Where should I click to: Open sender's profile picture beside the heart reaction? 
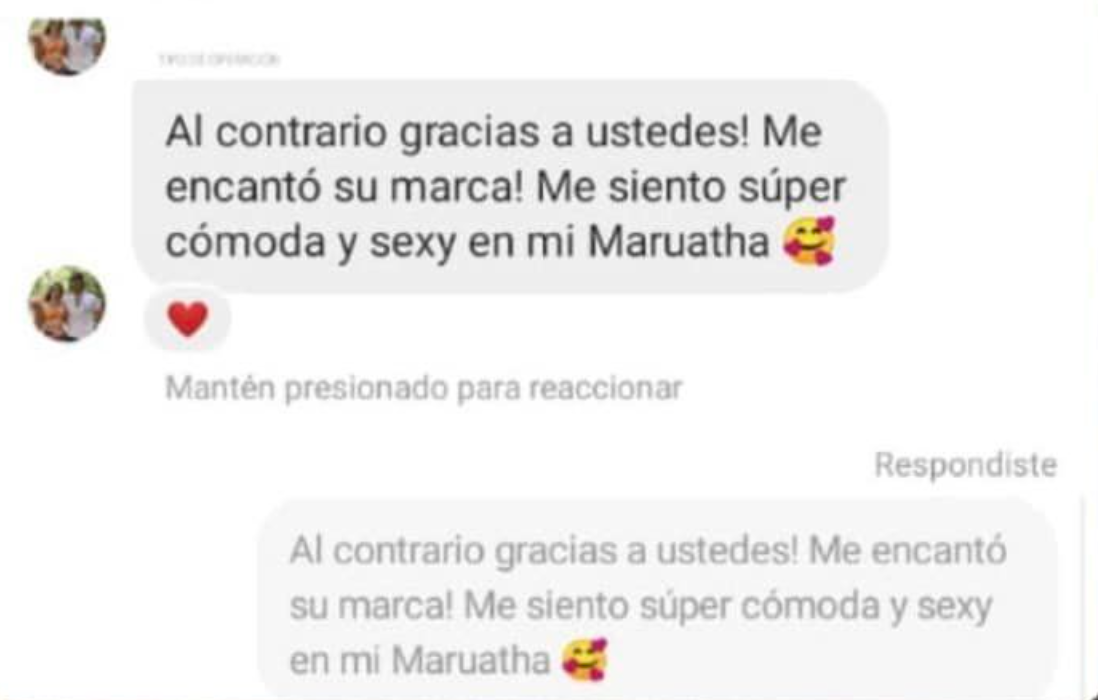(66, 304)
